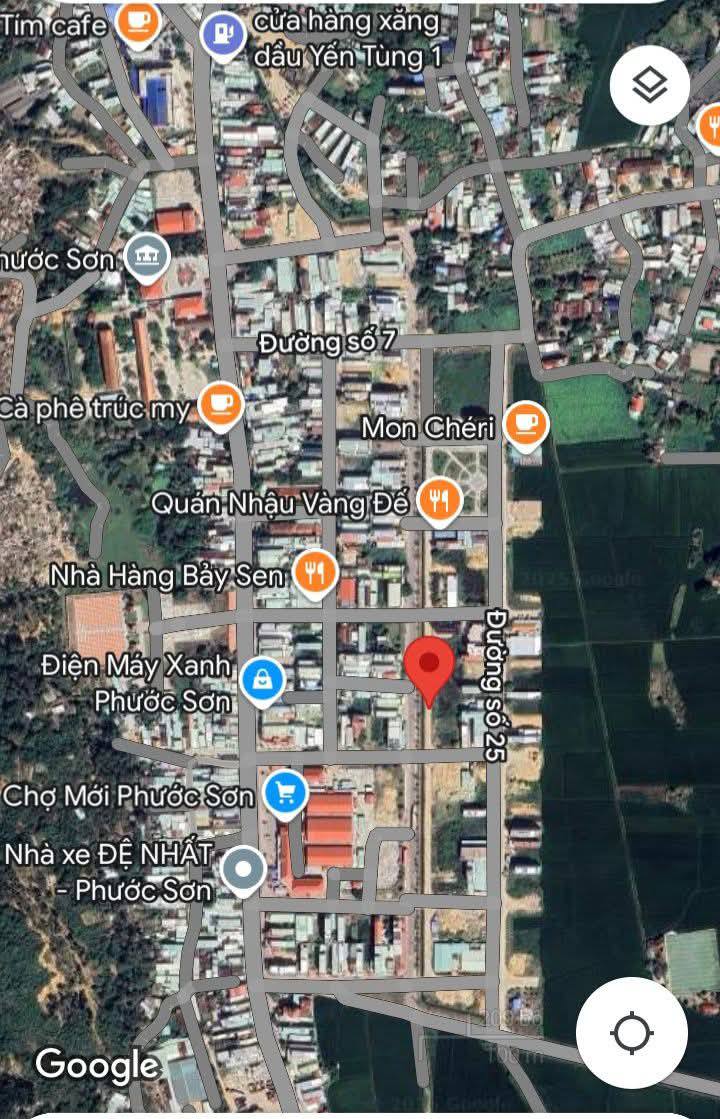Open Cà phê trúc my marker
This screenshot has height=1119, width=720.
coord(220,405)
